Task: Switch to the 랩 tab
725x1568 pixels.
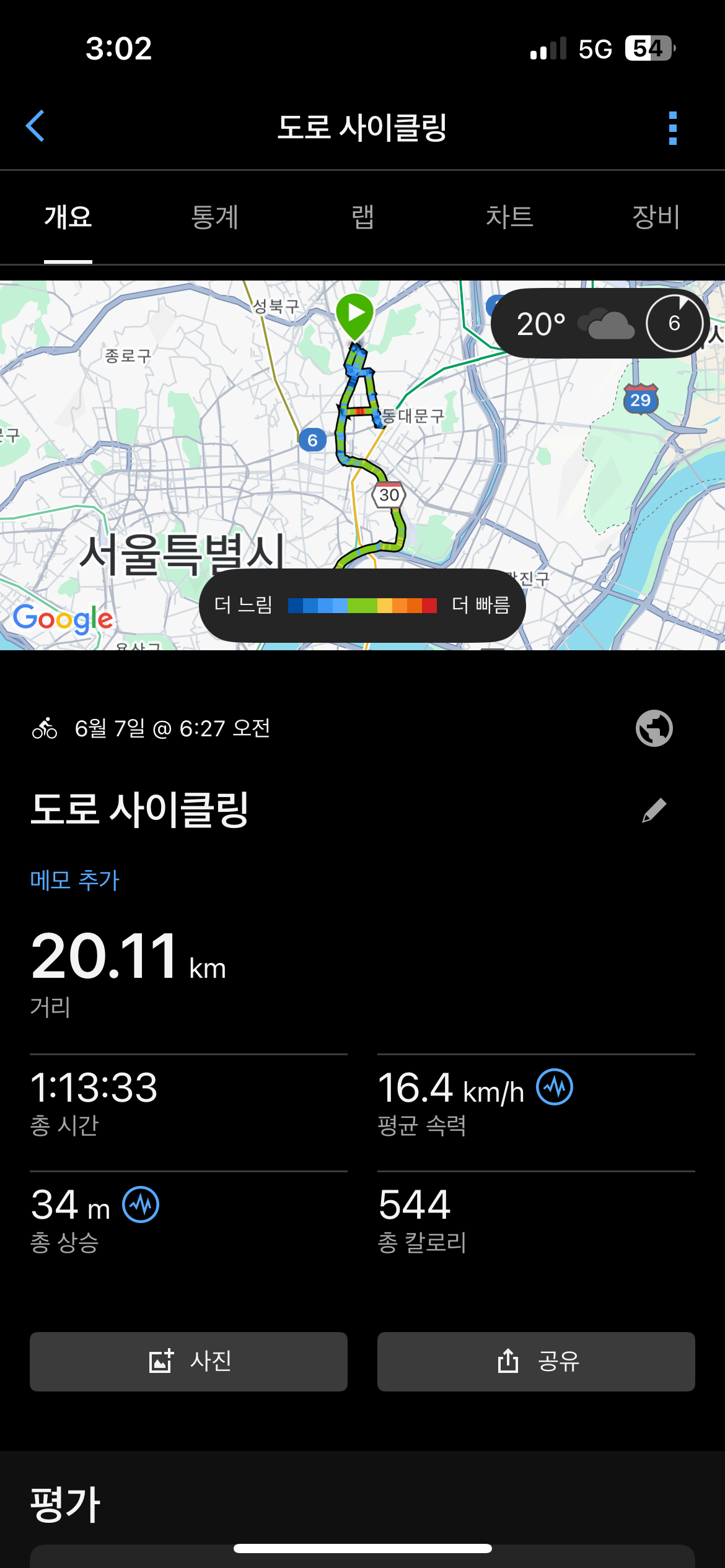Action: [362, 217]
